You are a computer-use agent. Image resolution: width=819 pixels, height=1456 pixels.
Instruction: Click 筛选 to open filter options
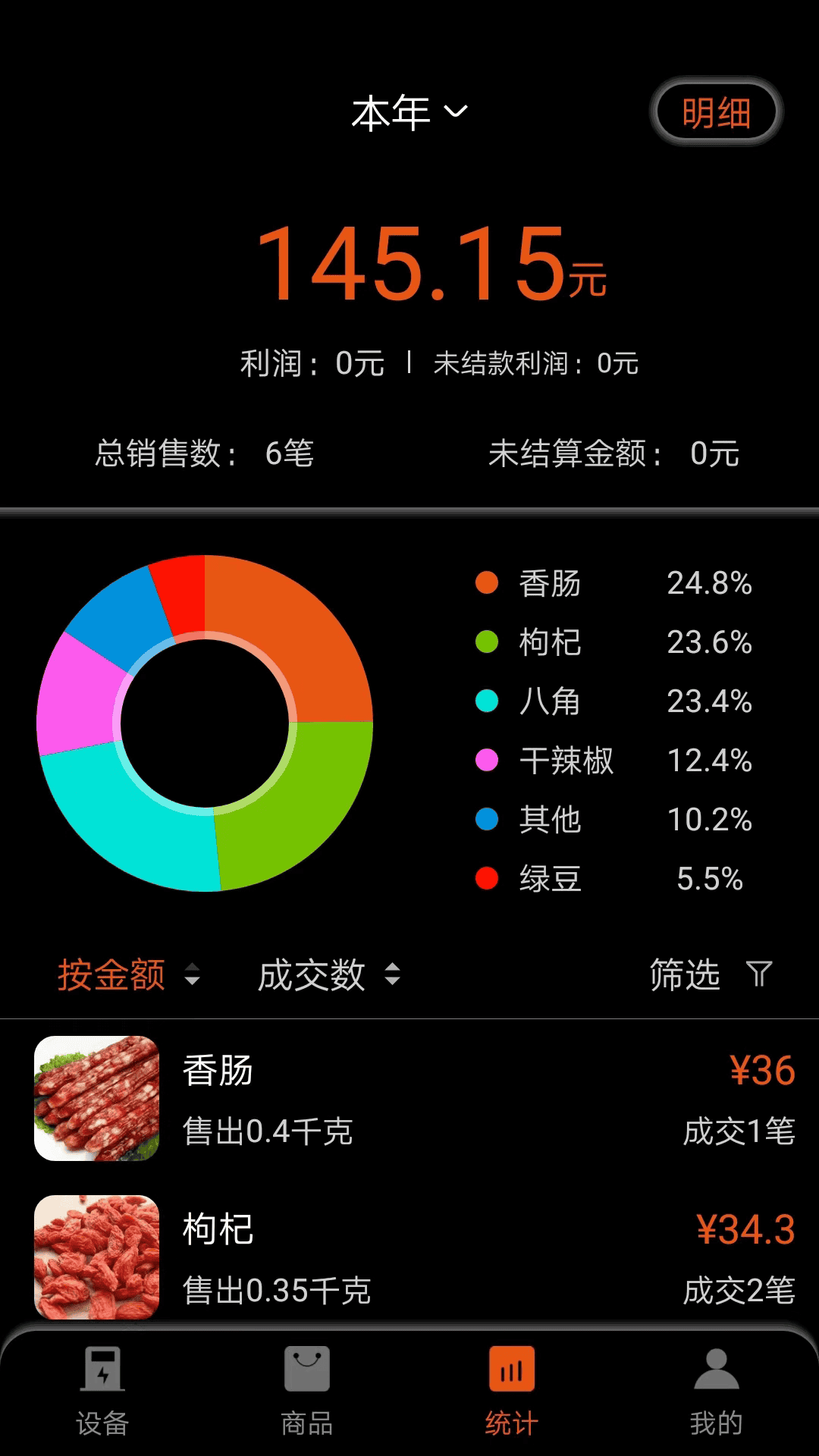pyautogui.click(x=682, y=976)
